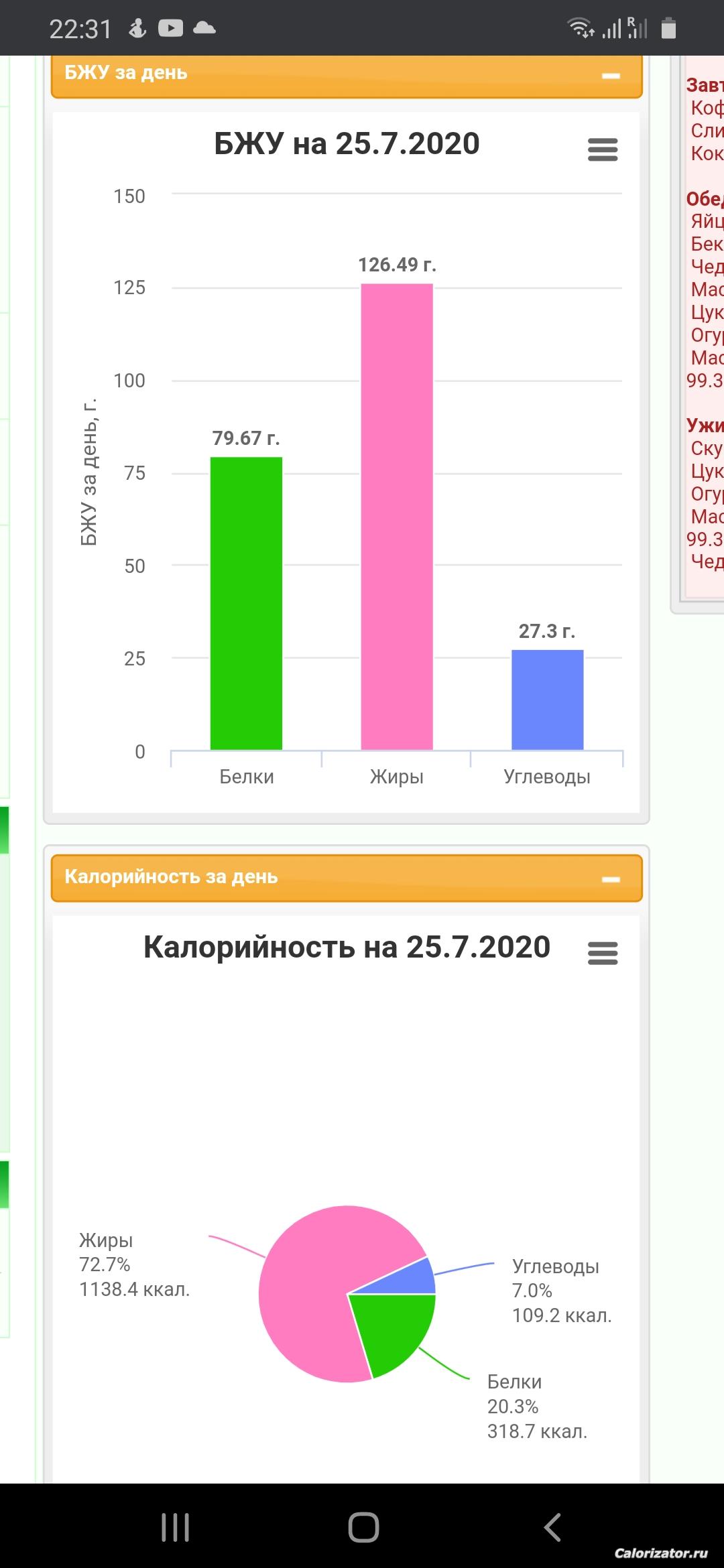Go back with the system back button
The height and width of the screenshot is (1568, 724).
pos(552,1527)
